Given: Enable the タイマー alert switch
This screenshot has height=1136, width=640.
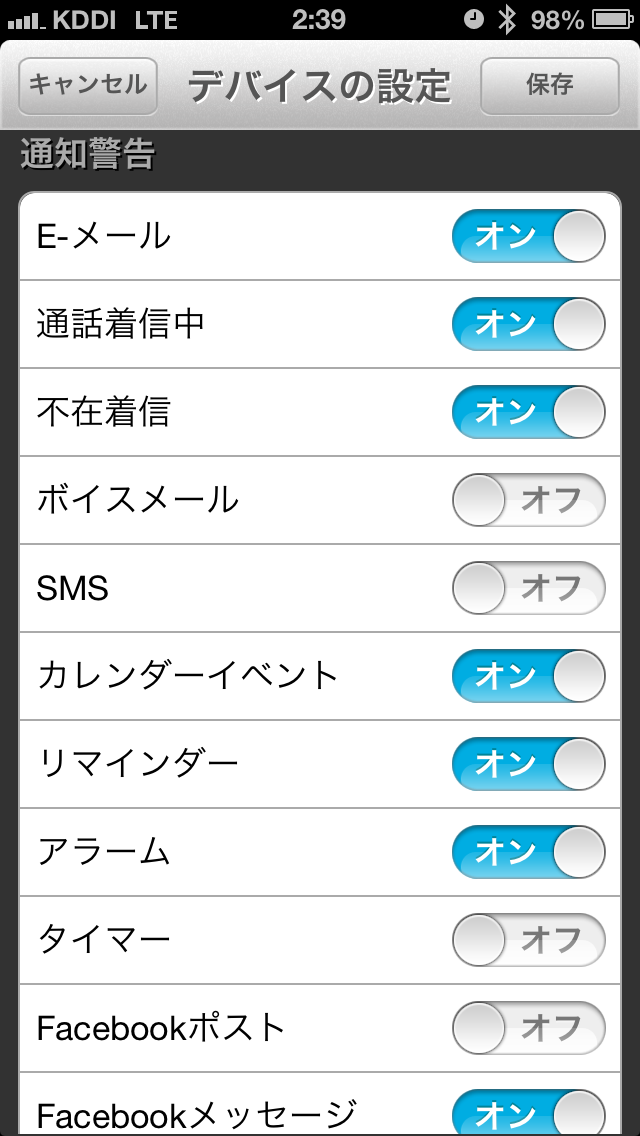Looking at the screenshot, I should 528,940.
